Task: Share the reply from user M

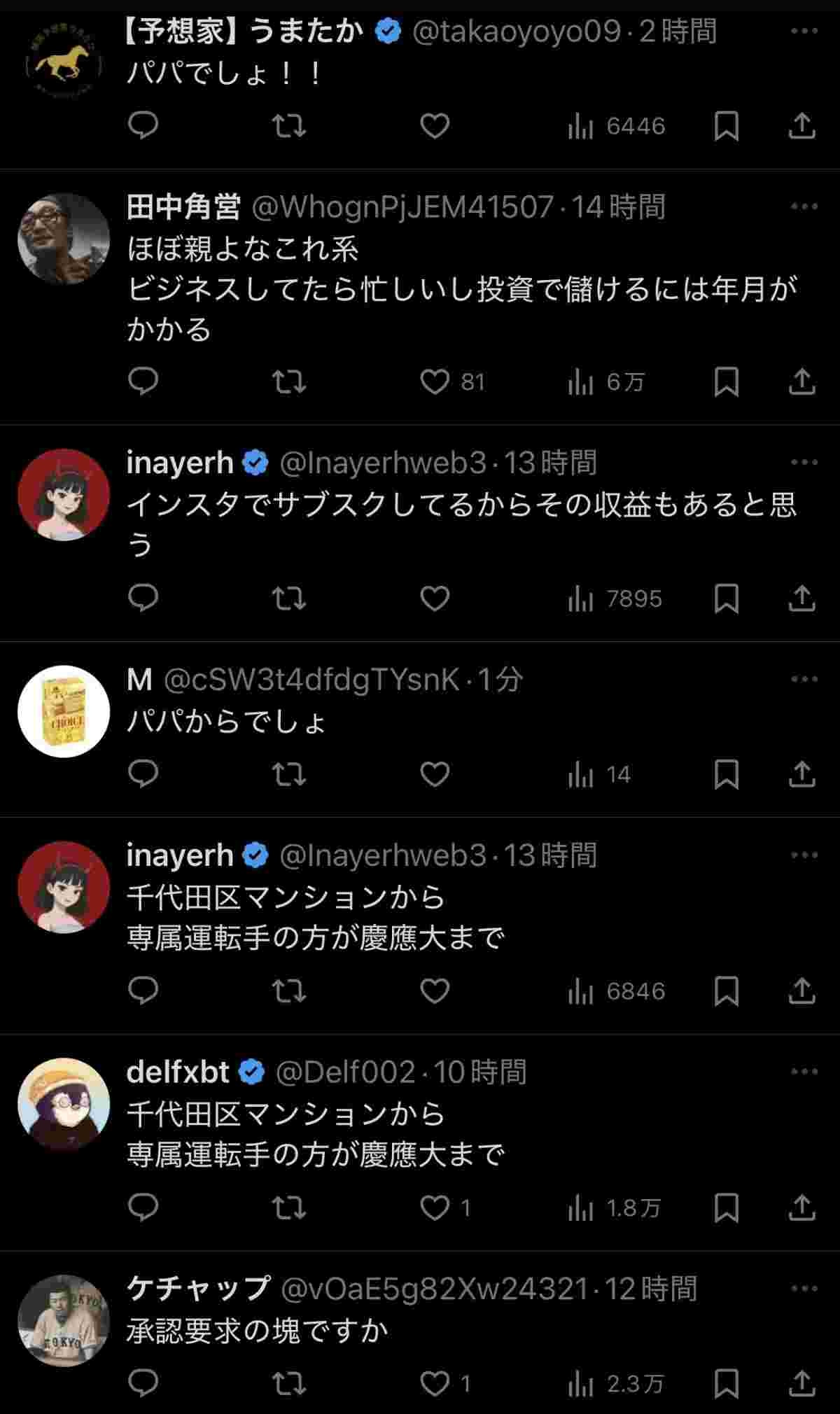Action: click(801, 774)
